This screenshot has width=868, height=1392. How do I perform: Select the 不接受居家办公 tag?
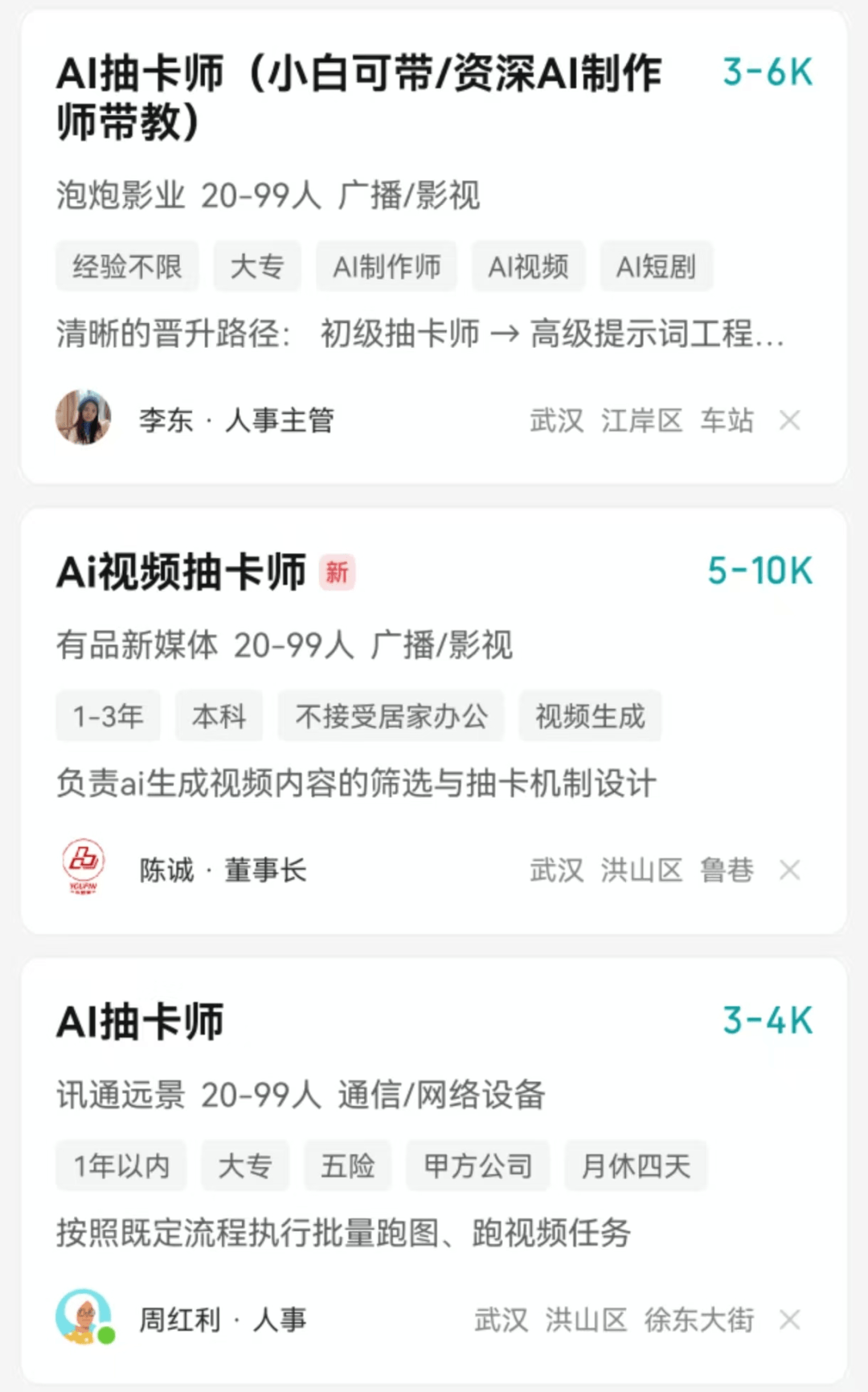click(391, 716)
